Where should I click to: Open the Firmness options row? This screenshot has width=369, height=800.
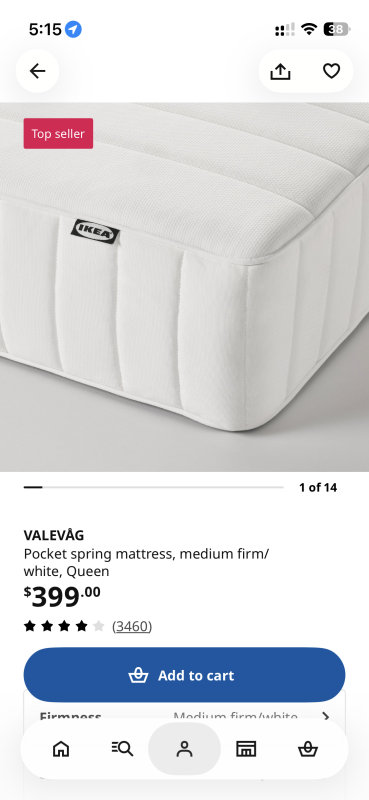pyautogui.click(x=184, y=716)
